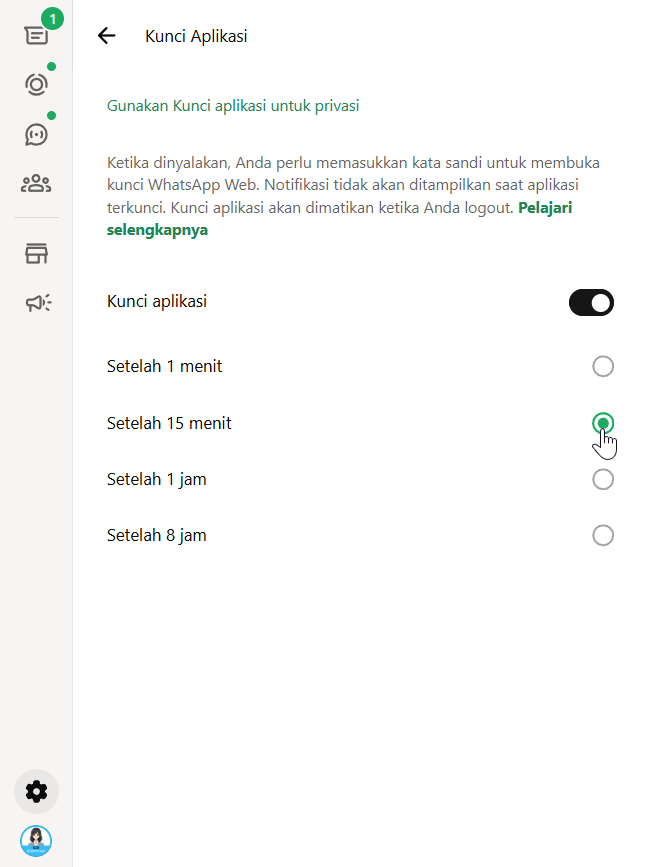
Task: Open the profile avatar
Action: (x=36, y=841)
